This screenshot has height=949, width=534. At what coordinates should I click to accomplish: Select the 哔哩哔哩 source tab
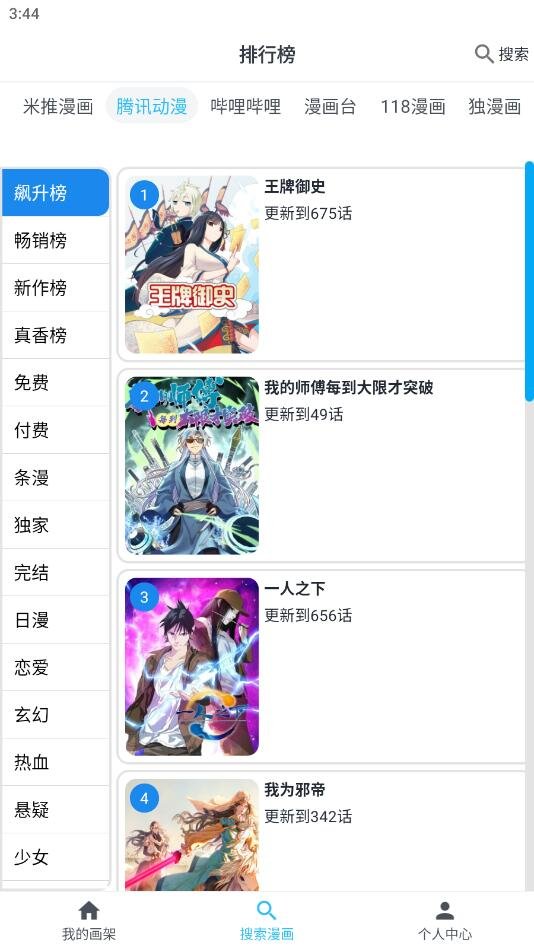click(246, 107)
